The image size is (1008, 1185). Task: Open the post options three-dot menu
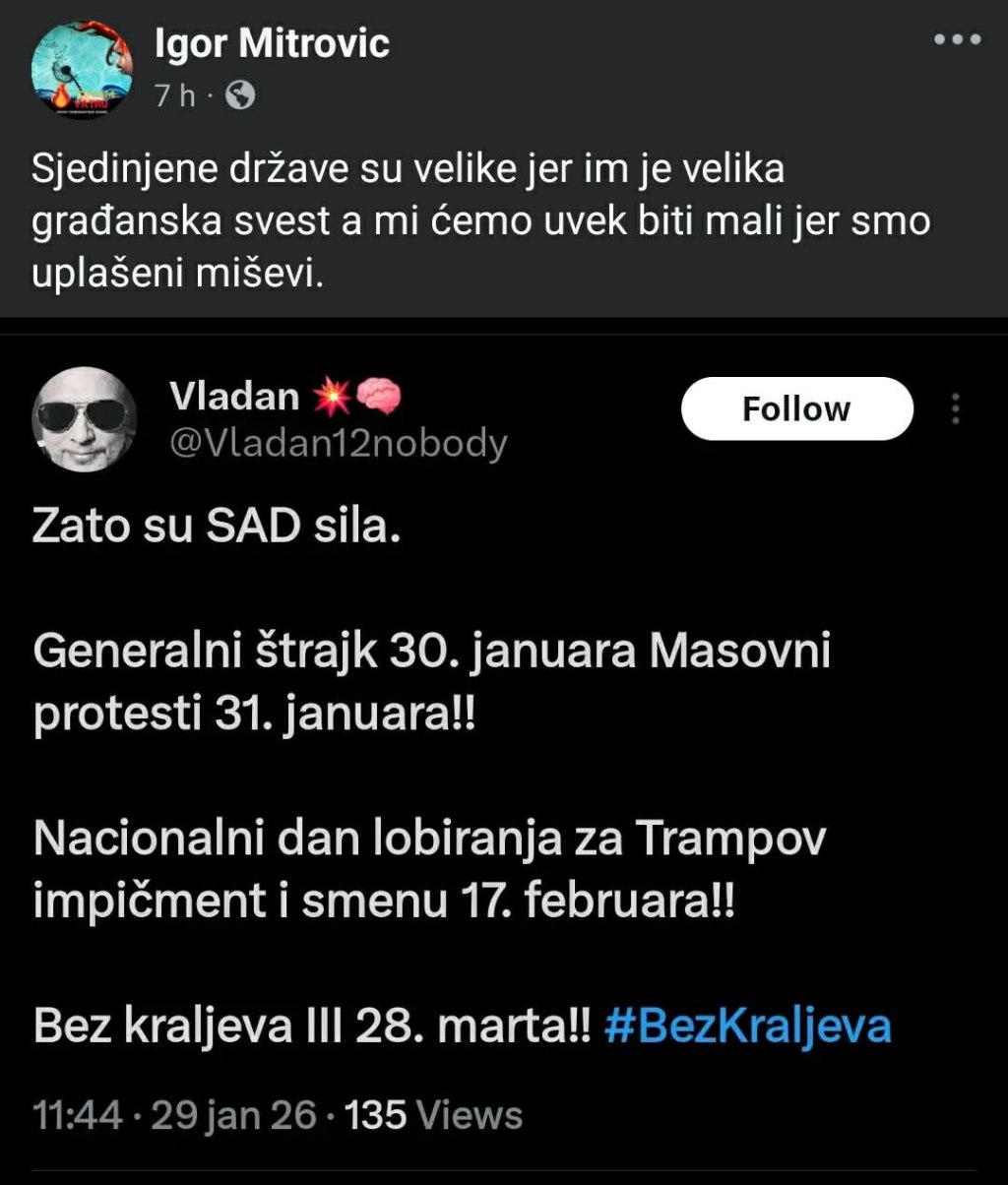[957, 40]
